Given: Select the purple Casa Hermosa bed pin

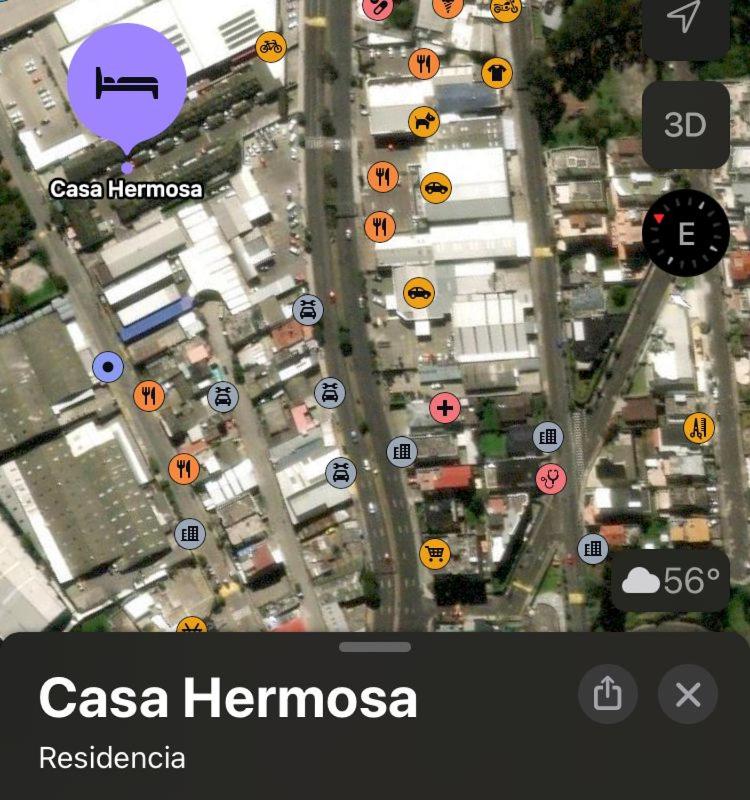Looking at the screenshot, I should point(127,84).
